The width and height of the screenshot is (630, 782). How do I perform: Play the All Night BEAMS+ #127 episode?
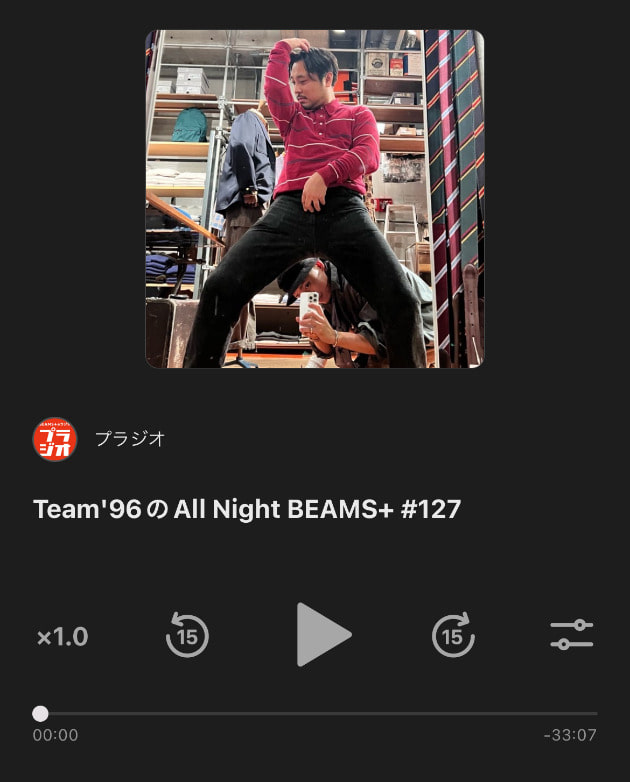(322, 635)
